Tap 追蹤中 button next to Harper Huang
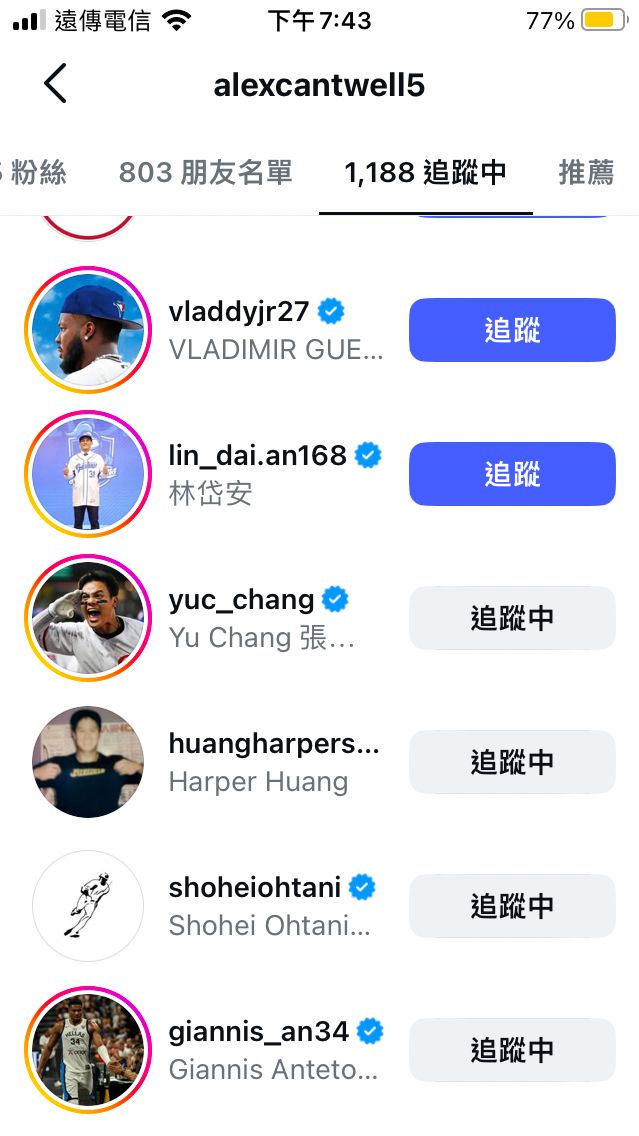The image size is (639, 1136). 512,762
